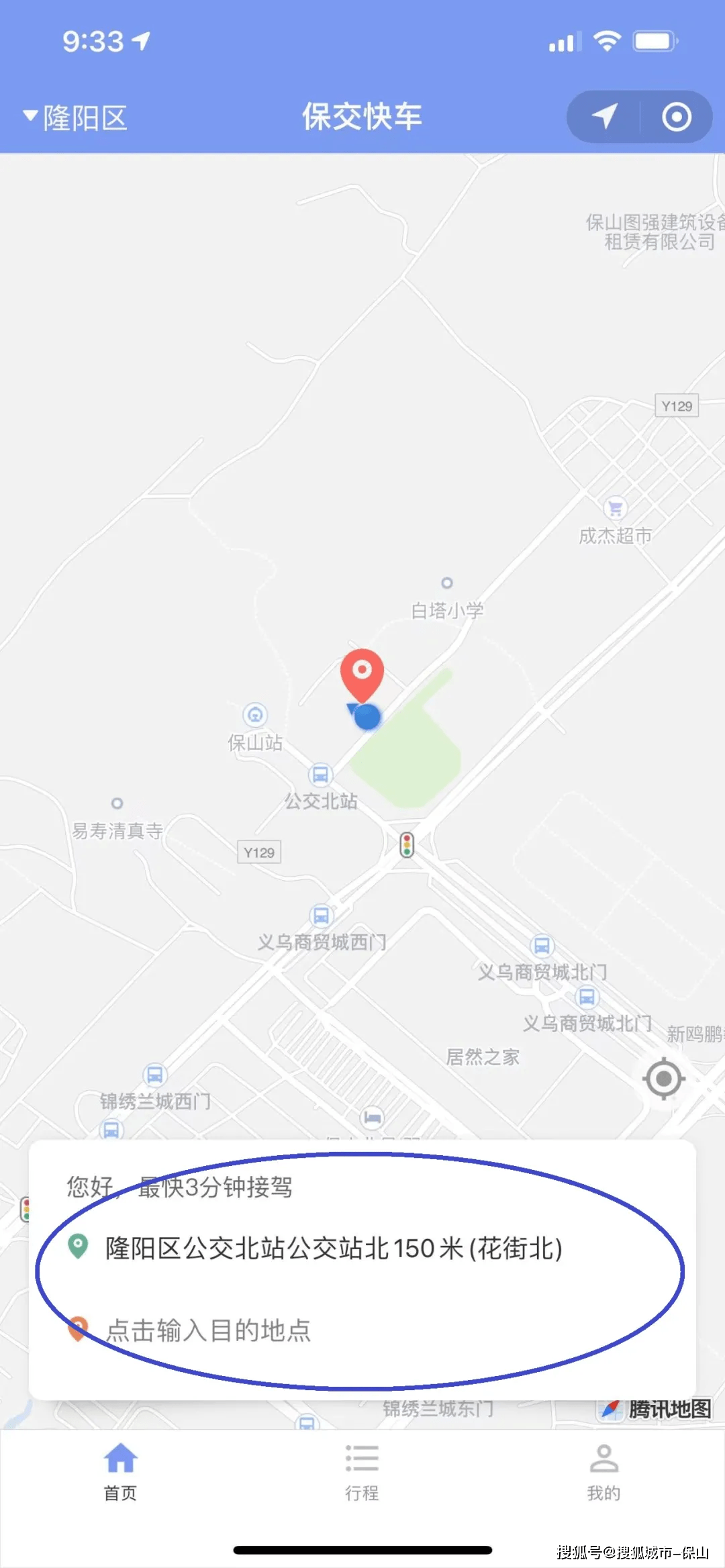725x1568 pixels.
Task: Tap the 公交北站 bus station icon
Action: coord(319,777)
